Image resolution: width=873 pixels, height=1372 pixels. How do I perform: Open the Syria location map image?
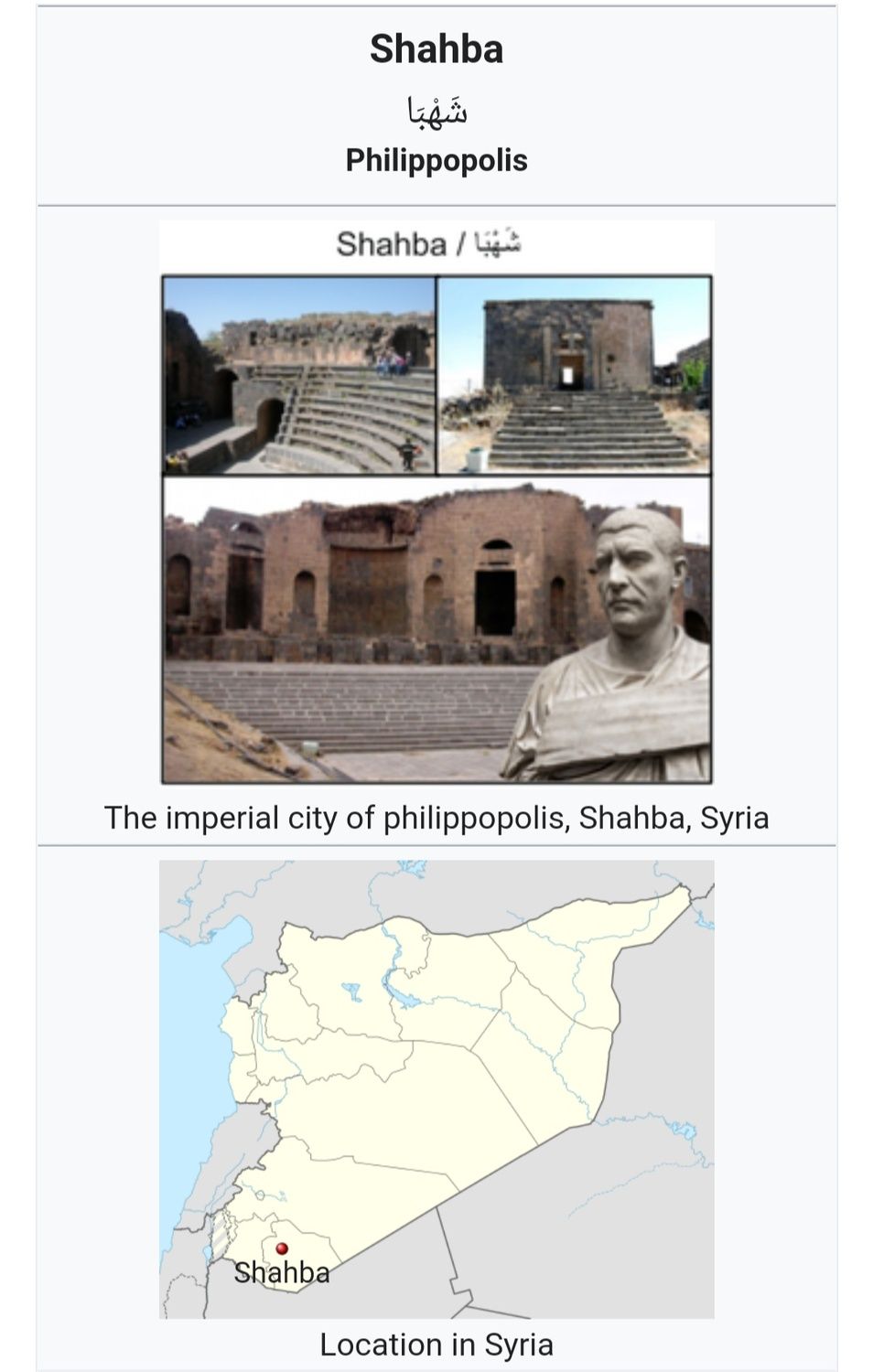click(x=436, y=1088)
